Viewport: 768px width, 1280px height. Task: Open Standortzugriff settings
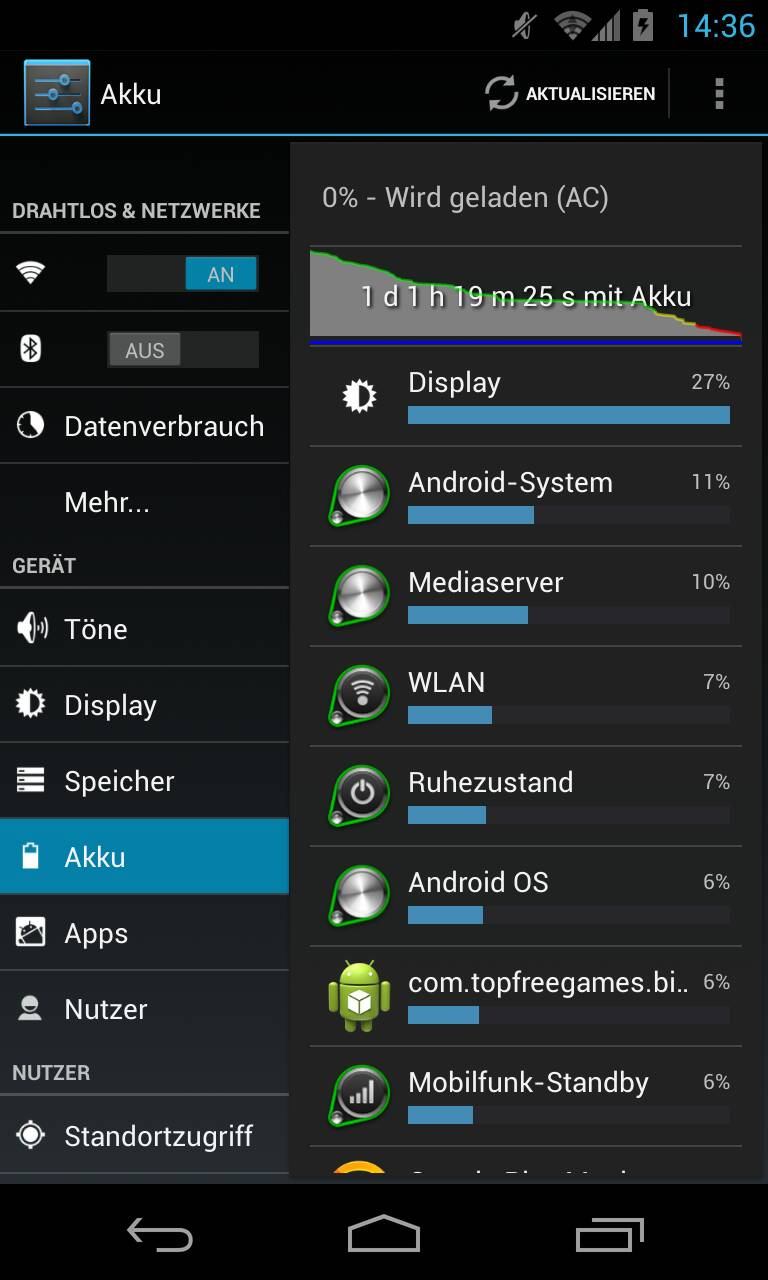[144, 1136]
